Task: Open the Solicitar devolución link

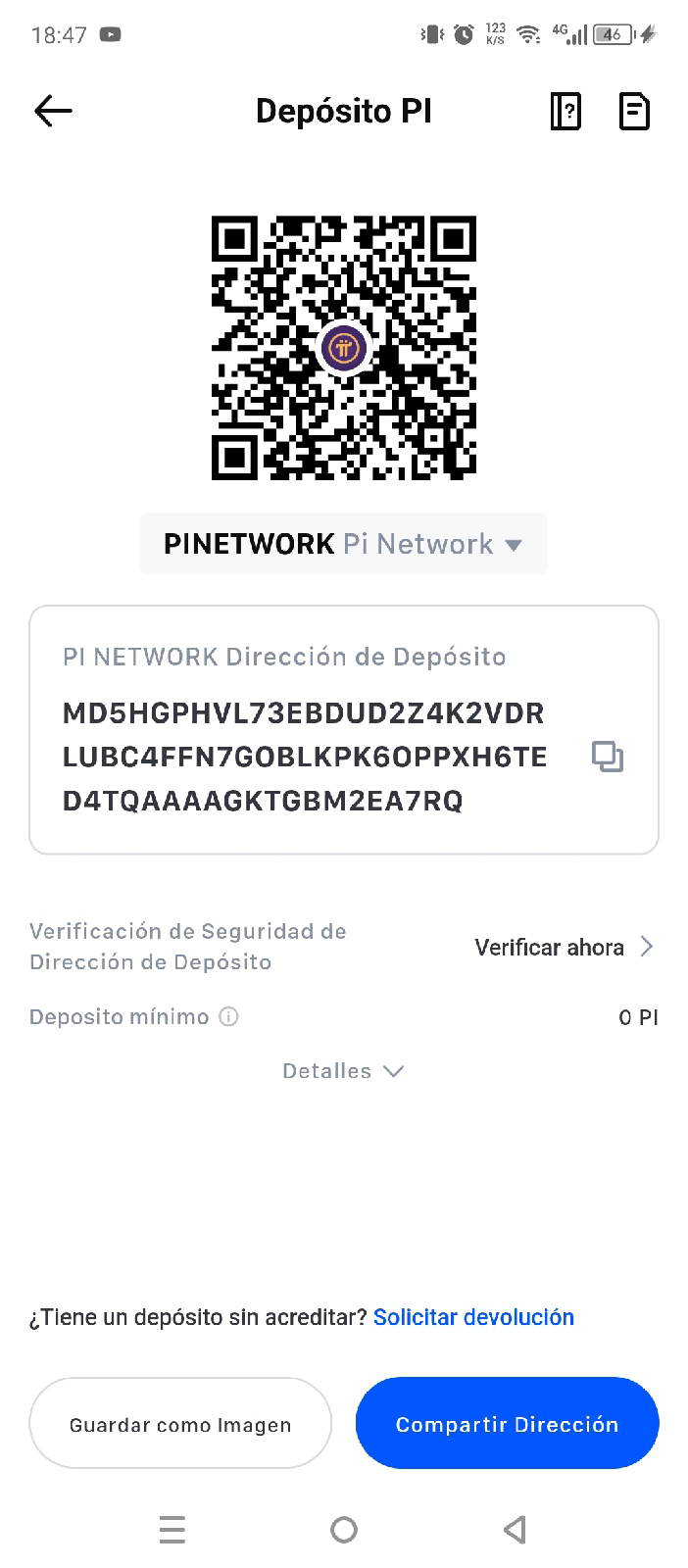Action: click(473, 1317)
